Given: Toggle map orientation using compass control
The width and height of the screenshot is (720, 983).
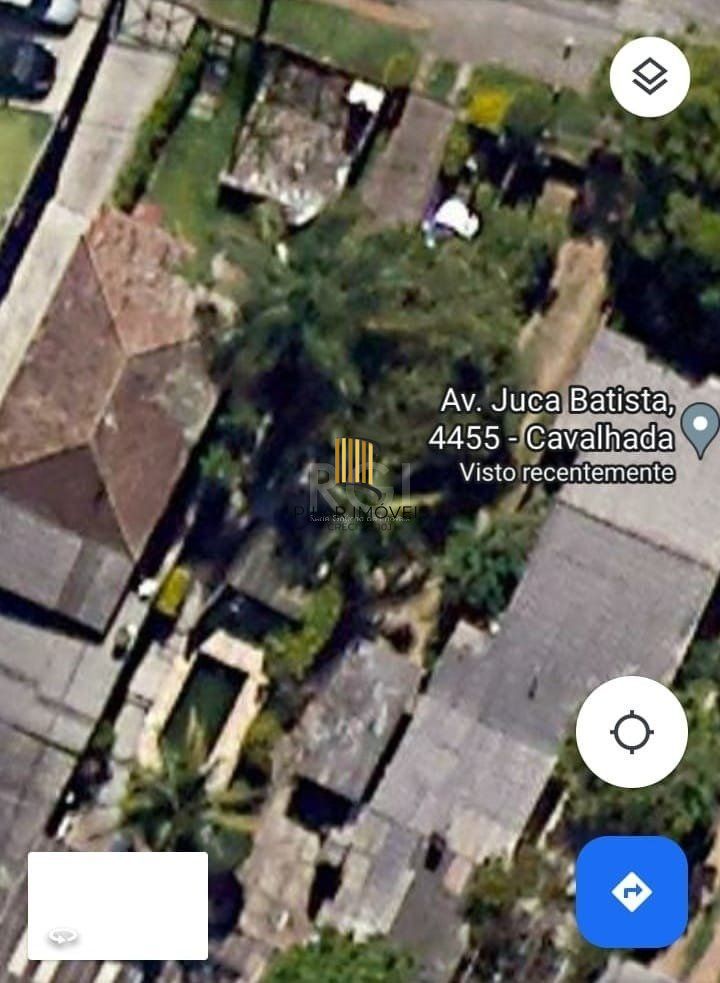Looking at the screenshot, I should (x=65, y=936).
